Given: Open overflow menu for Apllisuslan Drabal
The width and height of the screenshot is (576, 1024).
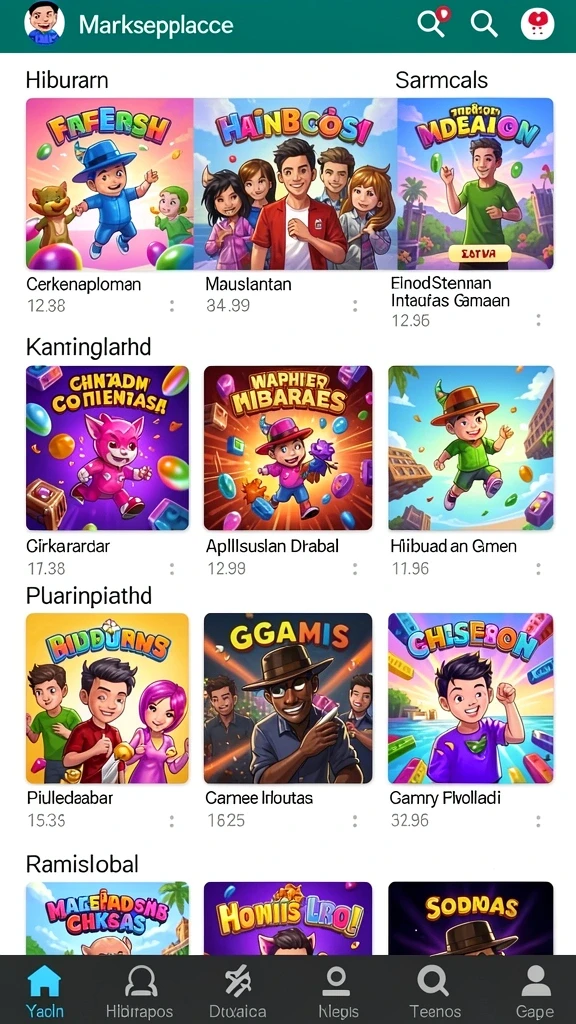Looking at the screenshot, I should [x=355, y=569].
